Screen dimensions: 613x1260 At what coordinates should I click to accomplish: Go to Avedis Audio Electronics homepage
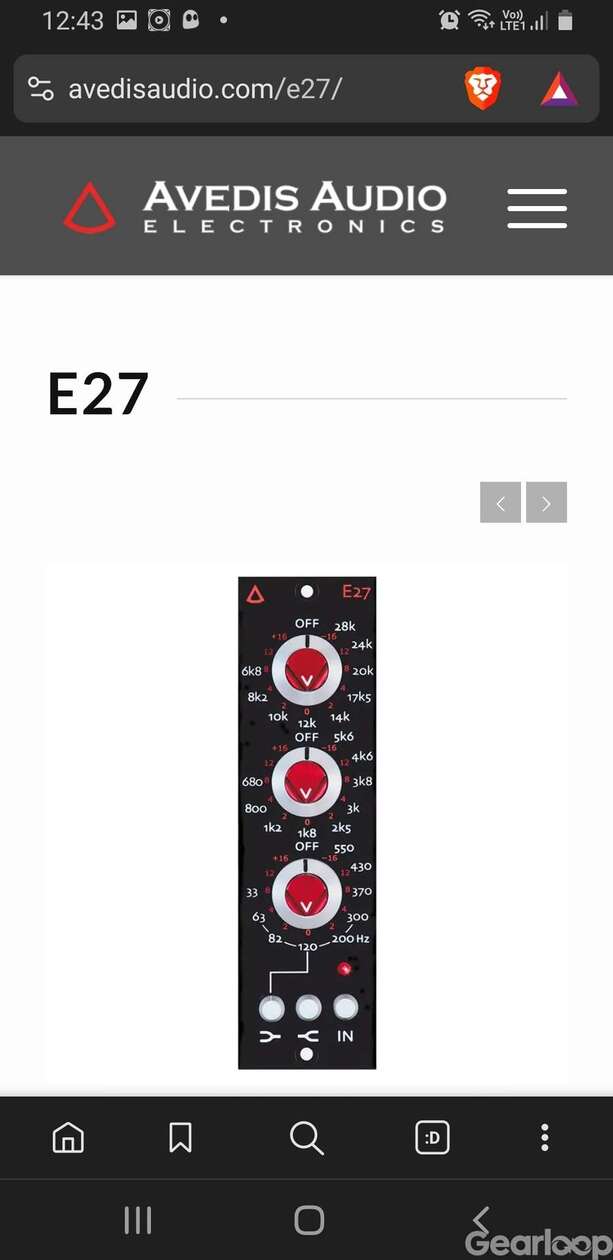pos(255,207)
